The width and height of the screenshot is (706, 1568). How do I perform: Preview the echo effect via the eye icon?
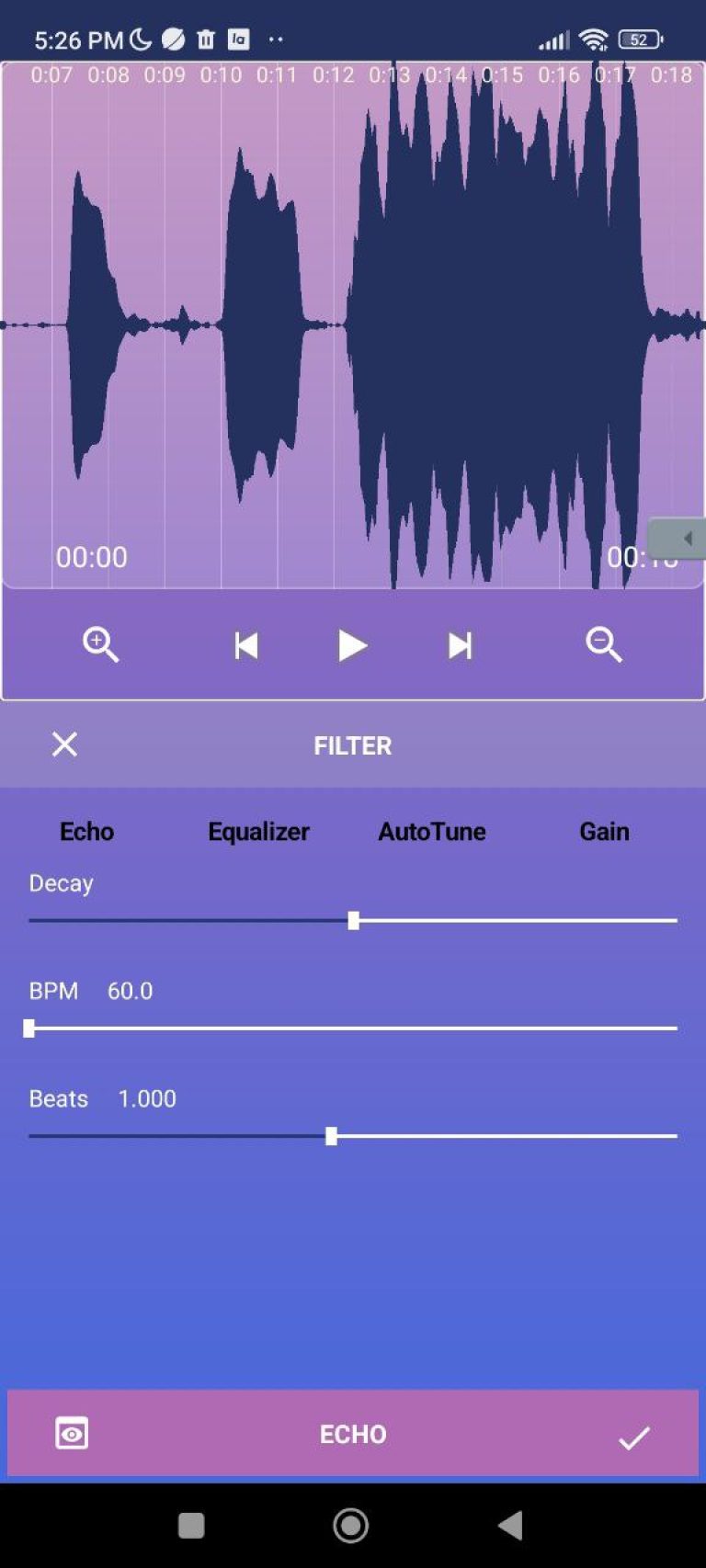point(72,1433)
